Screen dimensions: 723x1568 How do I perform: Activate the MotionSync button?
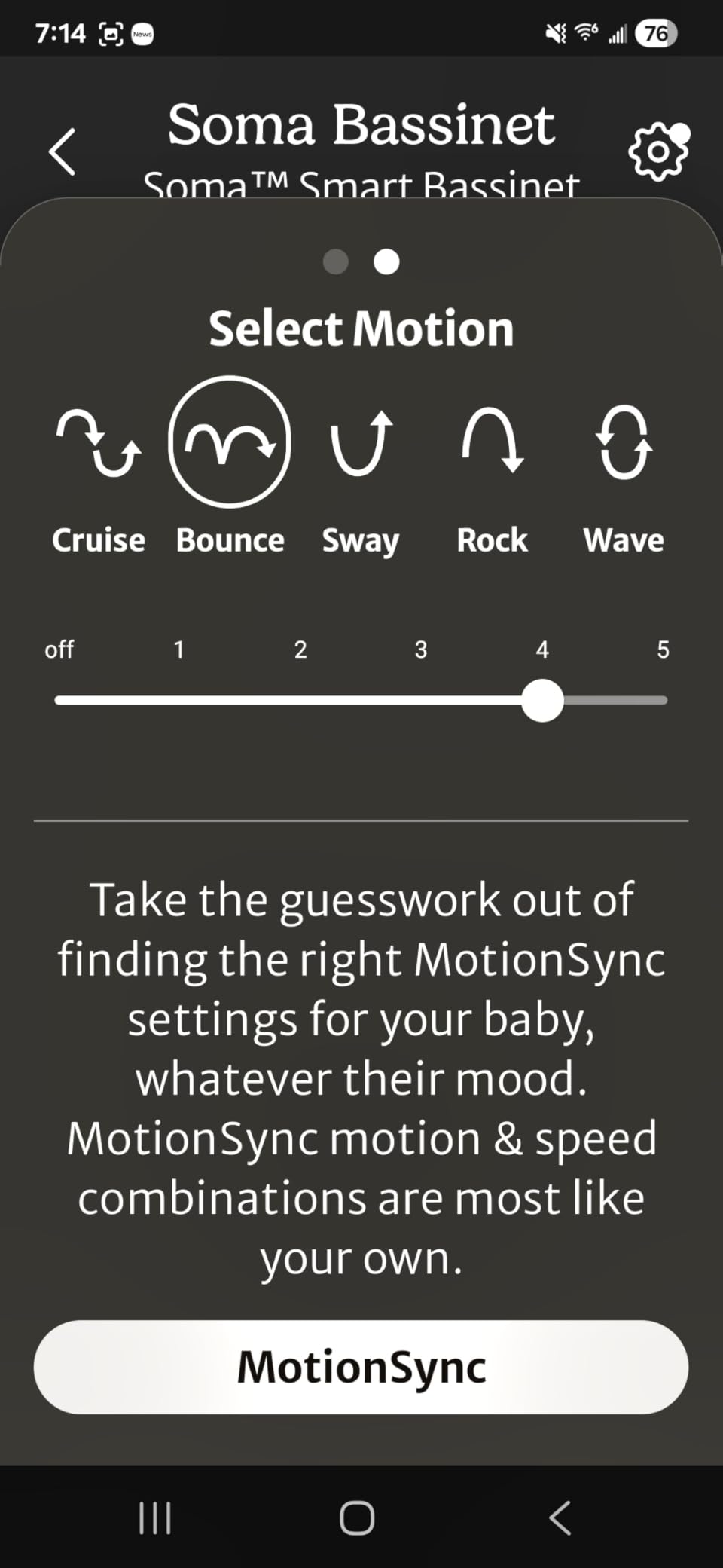(x=361, y=1367)
